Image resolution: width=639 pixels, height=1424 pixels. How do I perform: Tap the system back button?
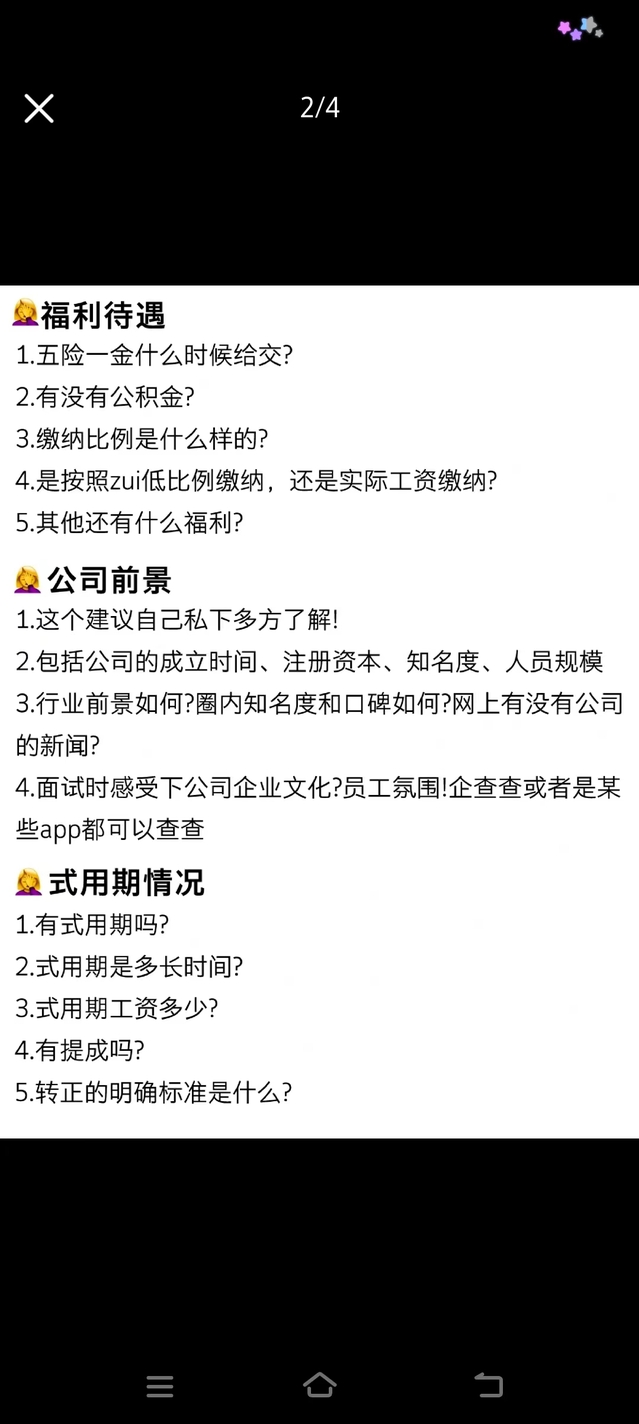coord(488,1385)
